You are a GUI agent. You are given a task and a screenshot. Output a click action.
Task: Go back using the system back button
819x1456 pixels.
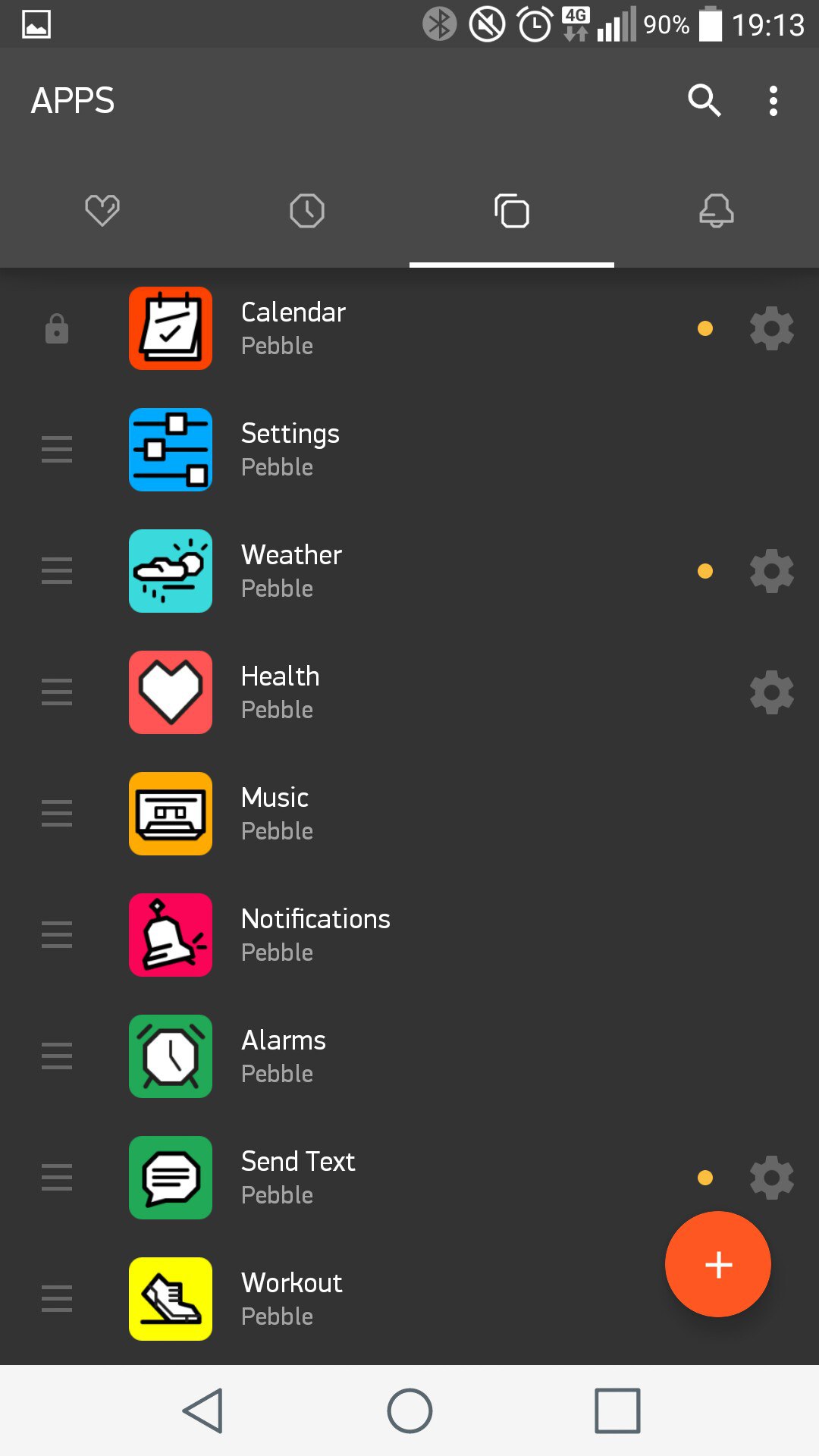[202, 1410]
